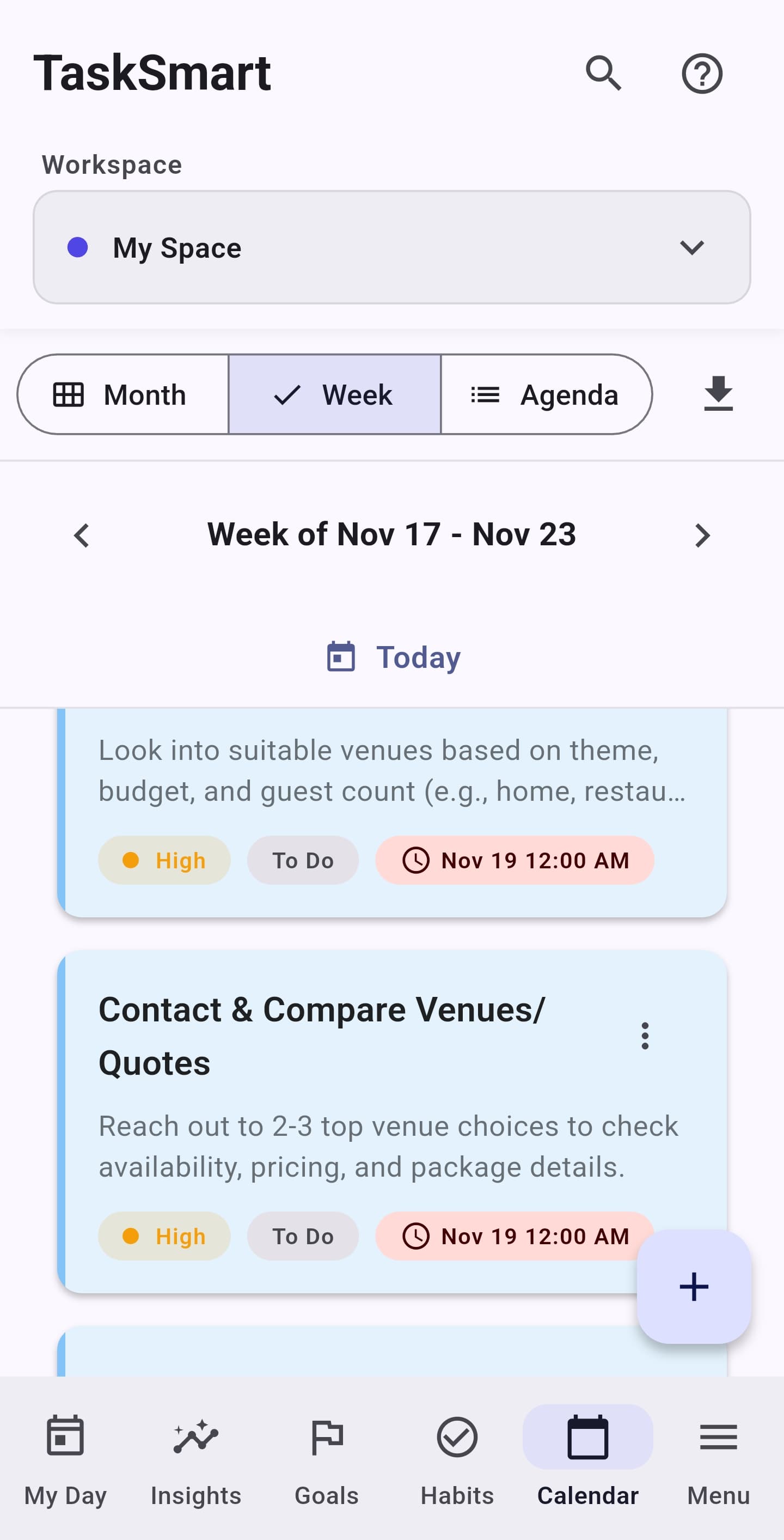
Task: Tap the download icon
Action: pos(718,394)
